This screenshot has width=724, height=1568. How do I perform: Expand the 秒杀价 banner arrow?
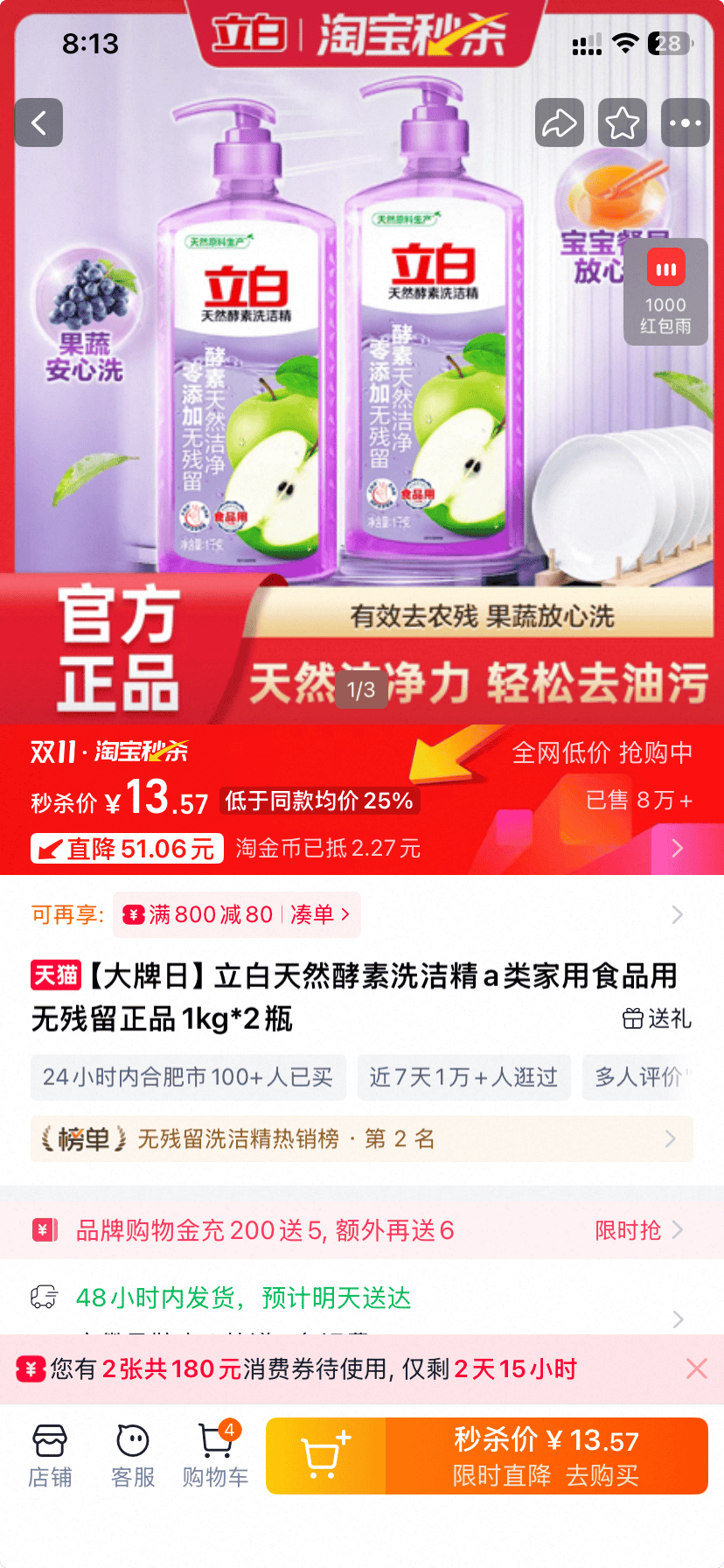(x=675, y=847)
